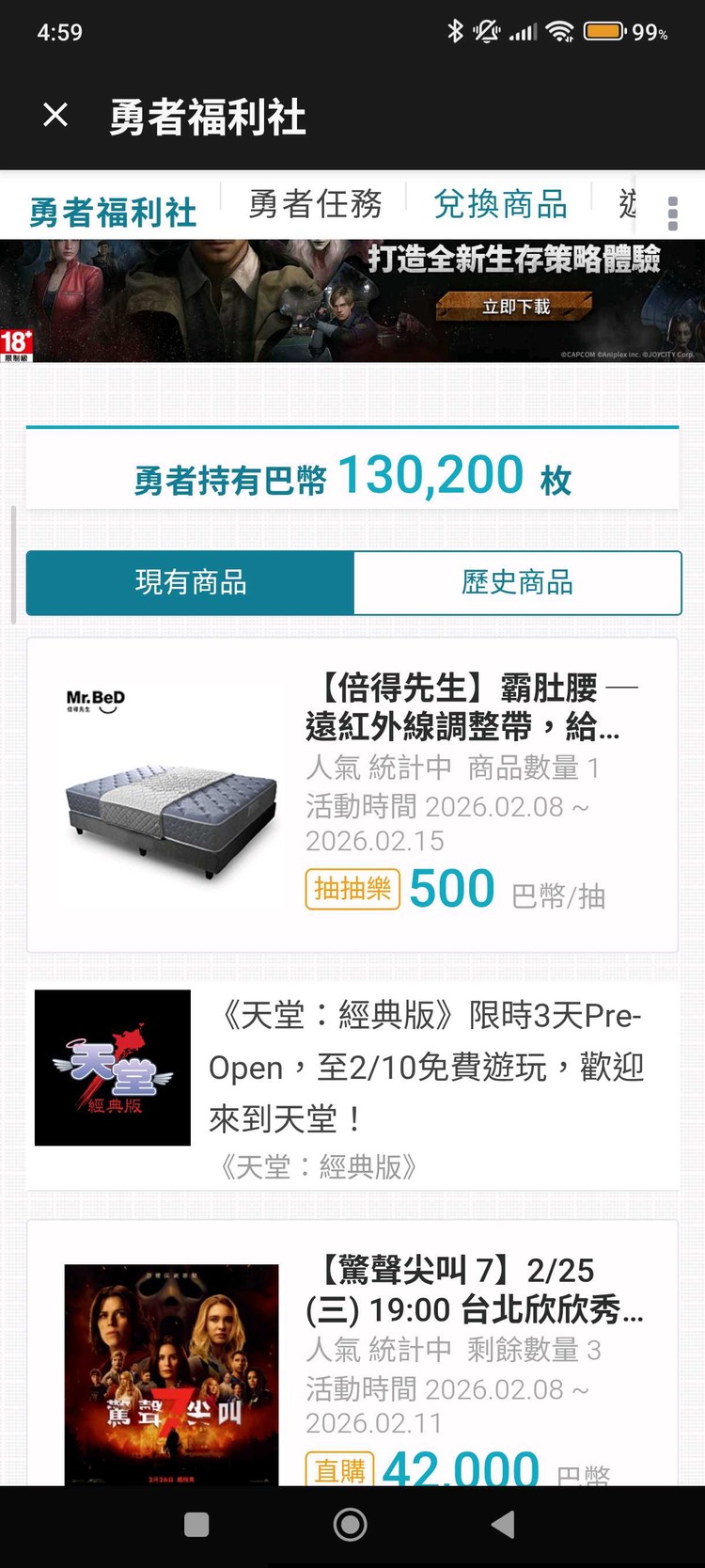Screen dimensions: 705x1568
Task: Open the three-dot overflow menu
Action: point(673,214)
